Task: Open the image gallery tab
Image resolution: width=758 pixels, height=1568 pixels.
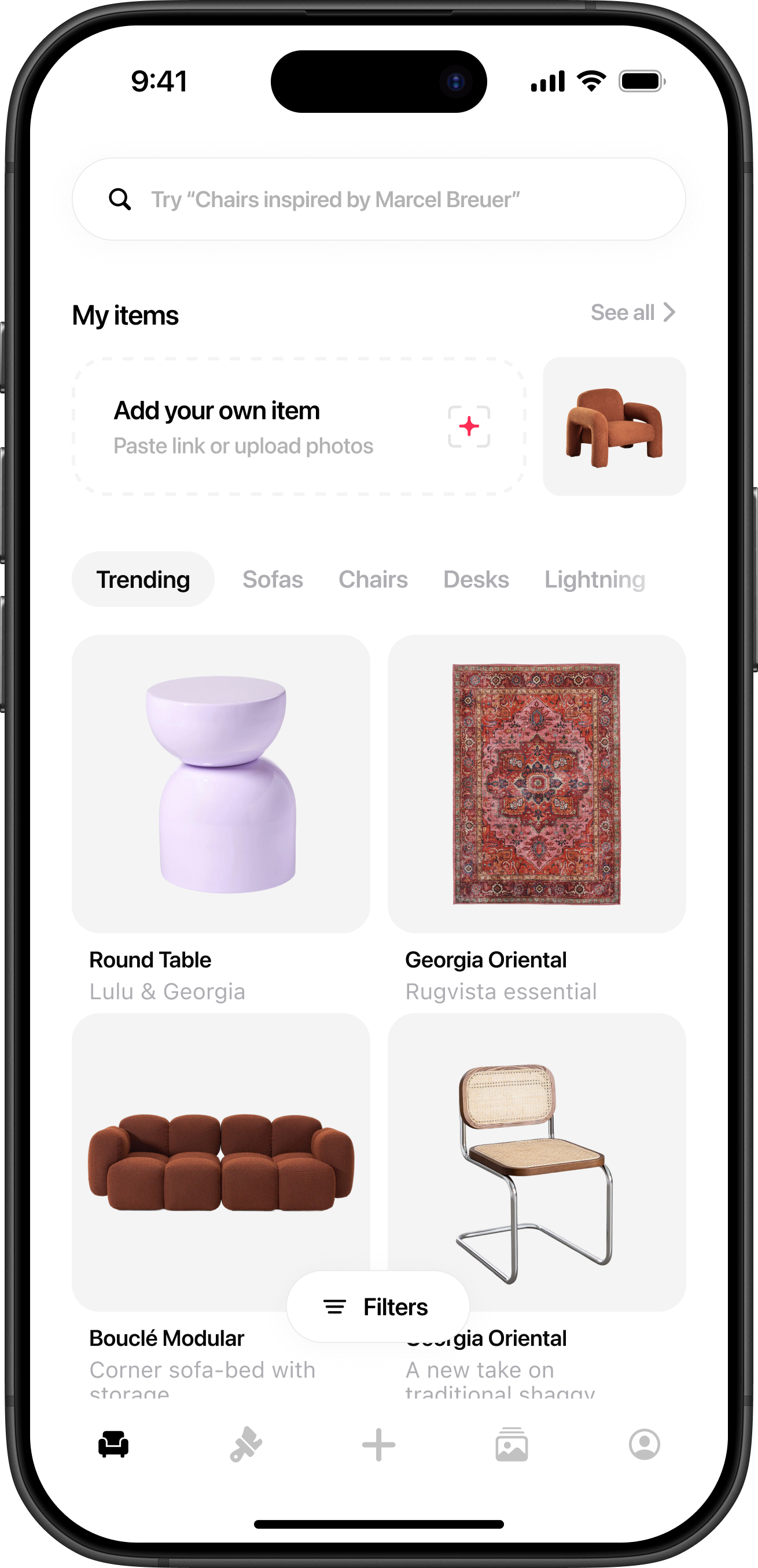Action: pos(512,1444)
